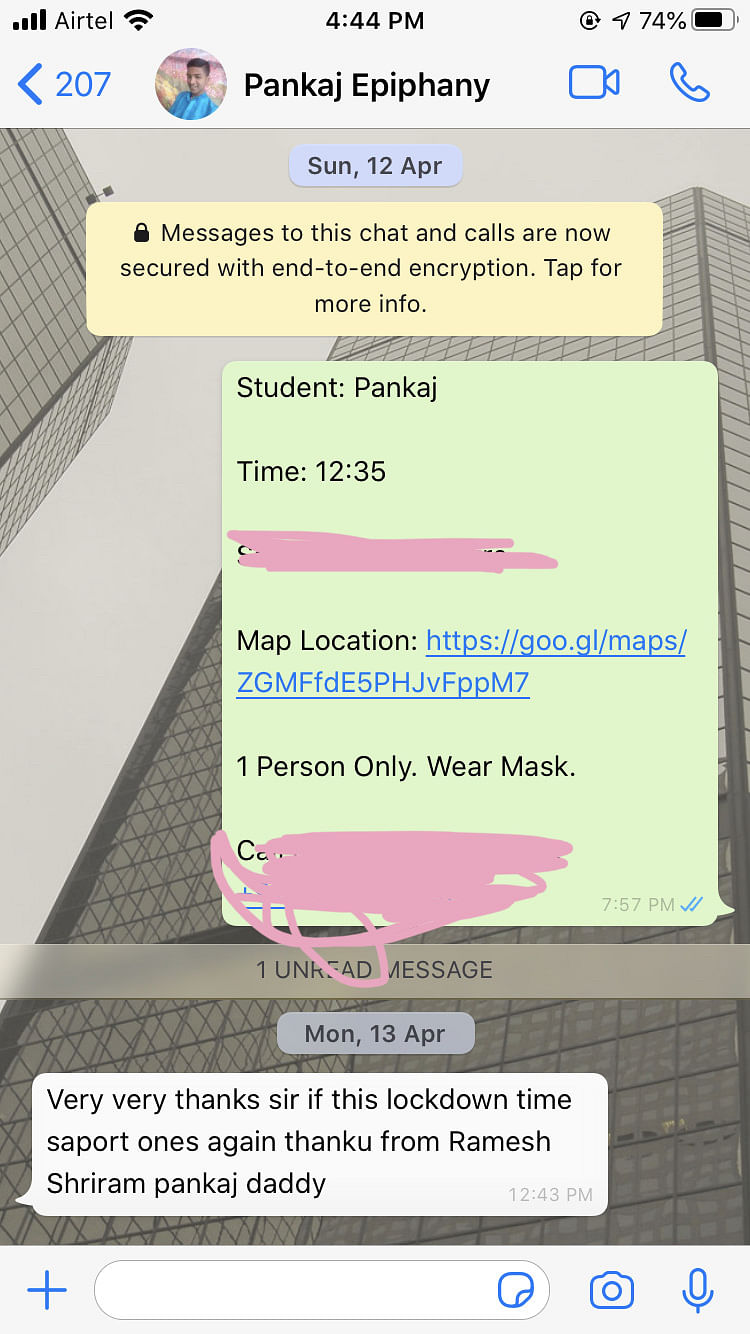Screen dimensions: 750x1334
Task: Start a video call with Pankaj Epiphany
Action: pyautogui.click(x=594, y=84)
